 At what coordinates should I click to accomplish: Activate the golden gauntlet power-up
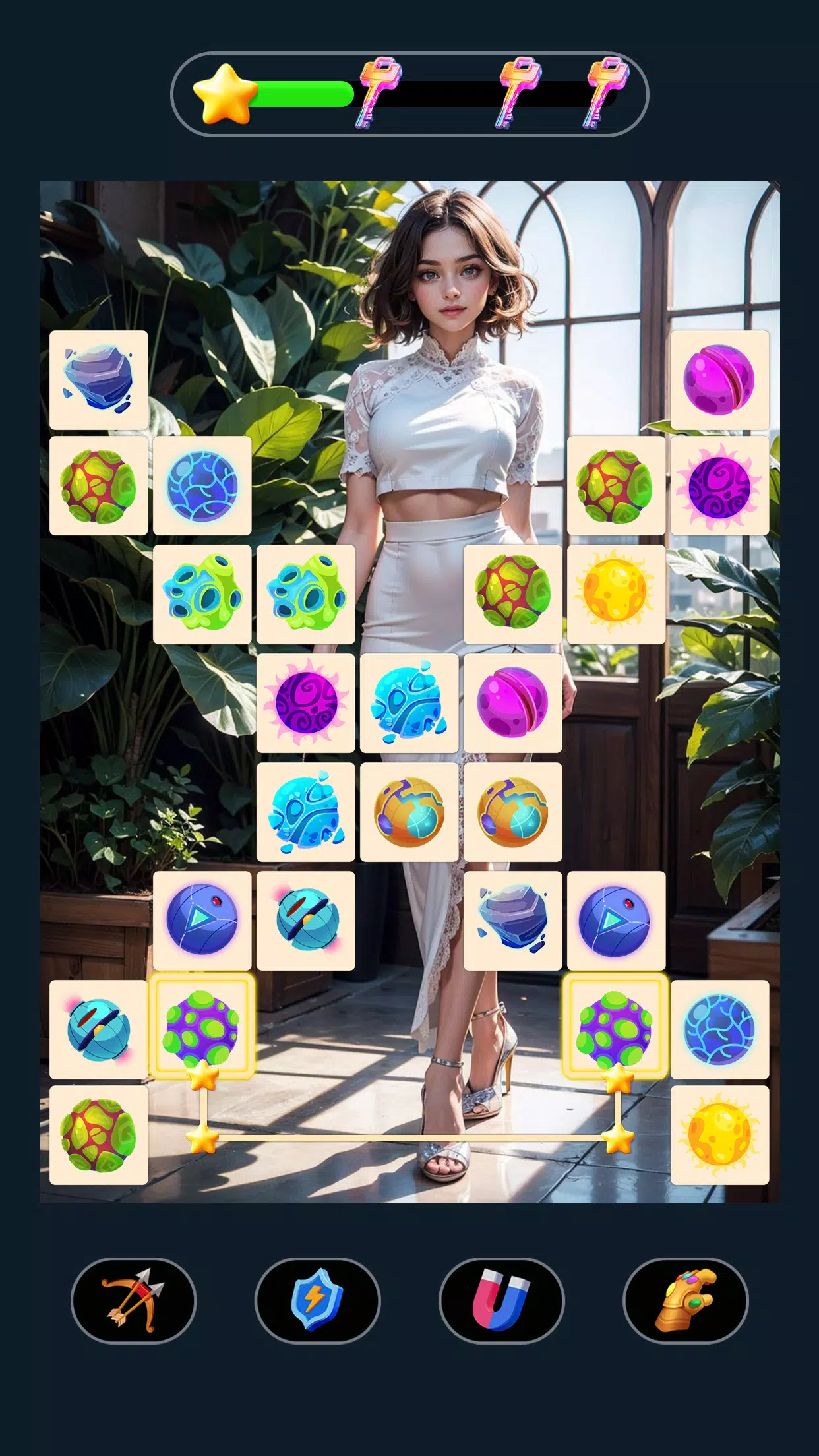685,1300
